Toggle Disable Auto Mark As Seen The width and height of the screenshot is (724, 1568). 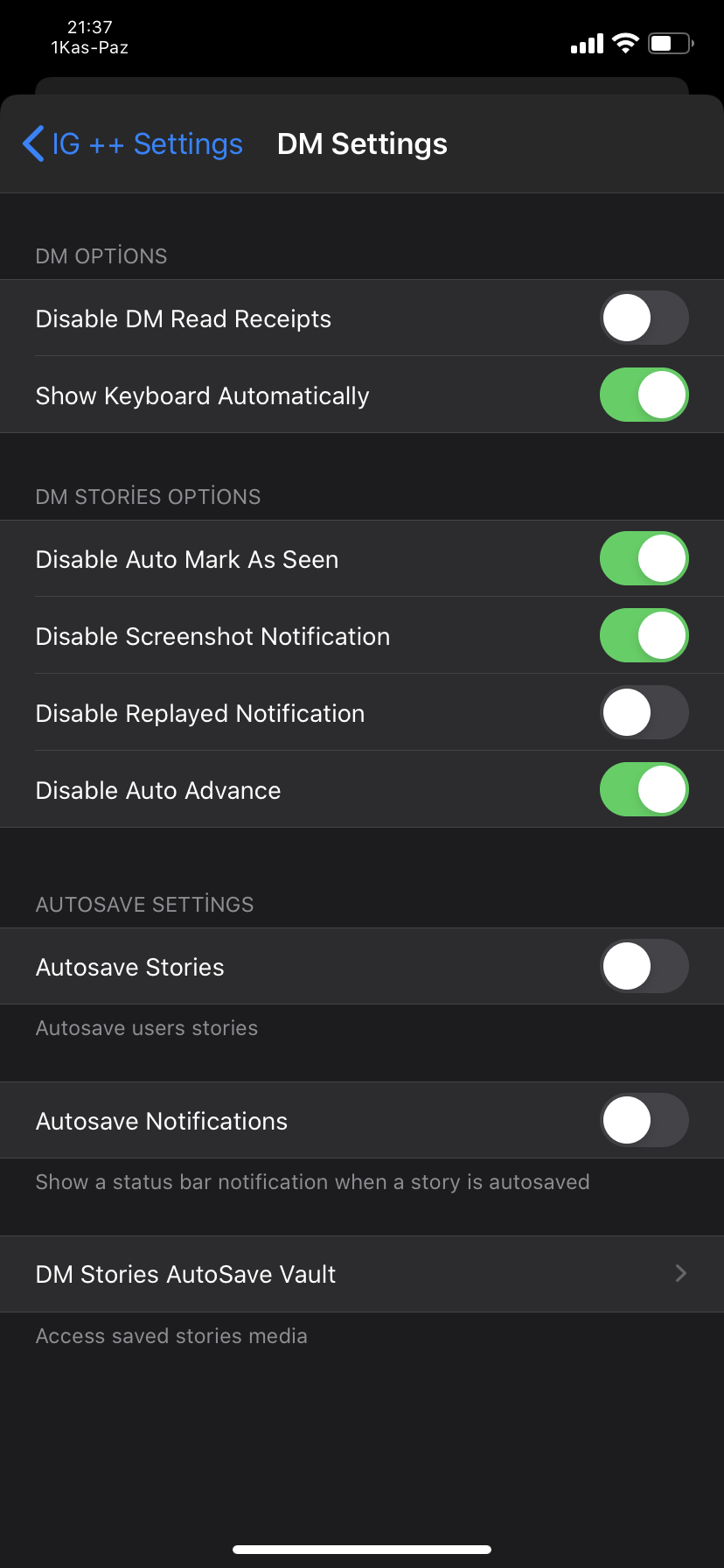click(x=644, y=558)
